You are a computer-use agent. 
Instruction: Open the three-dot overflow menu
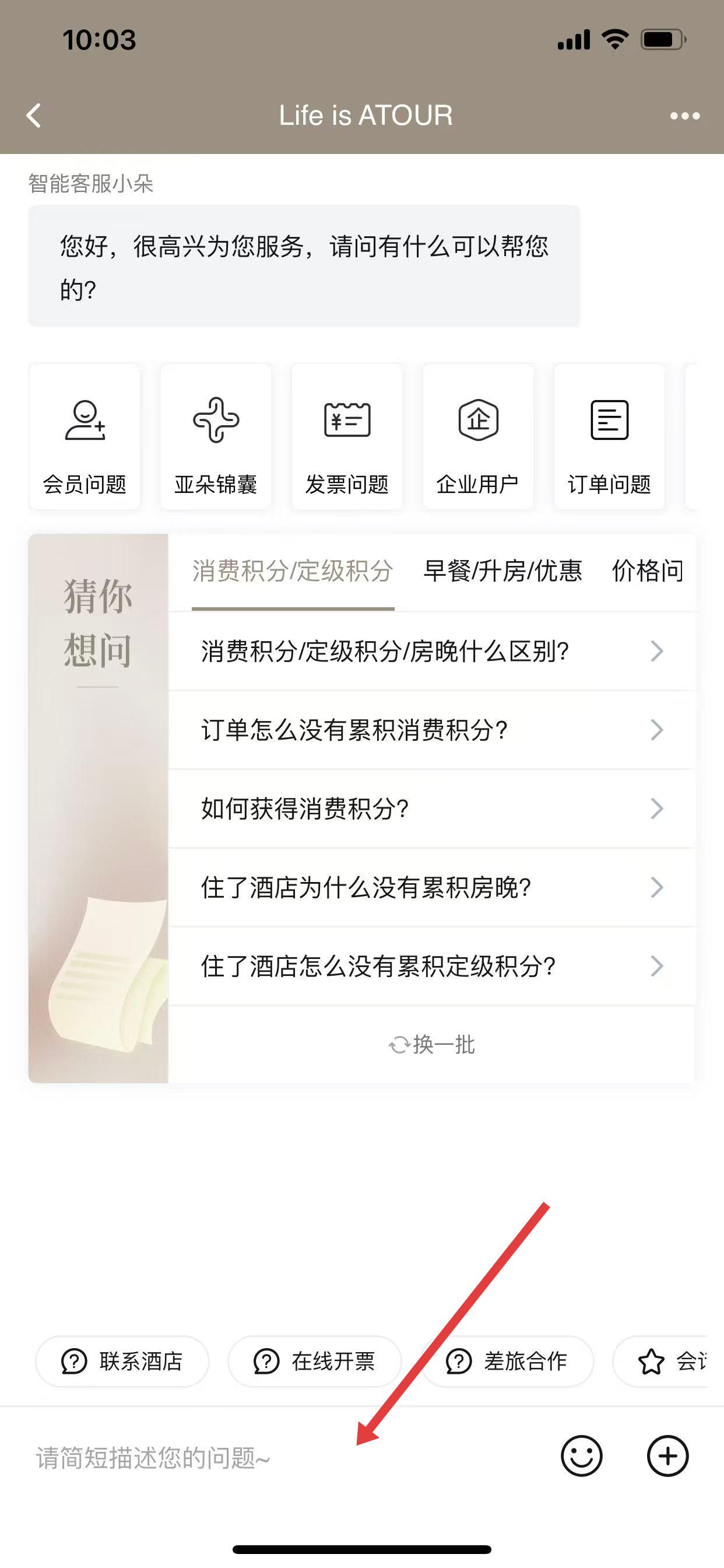pos(684,116)
